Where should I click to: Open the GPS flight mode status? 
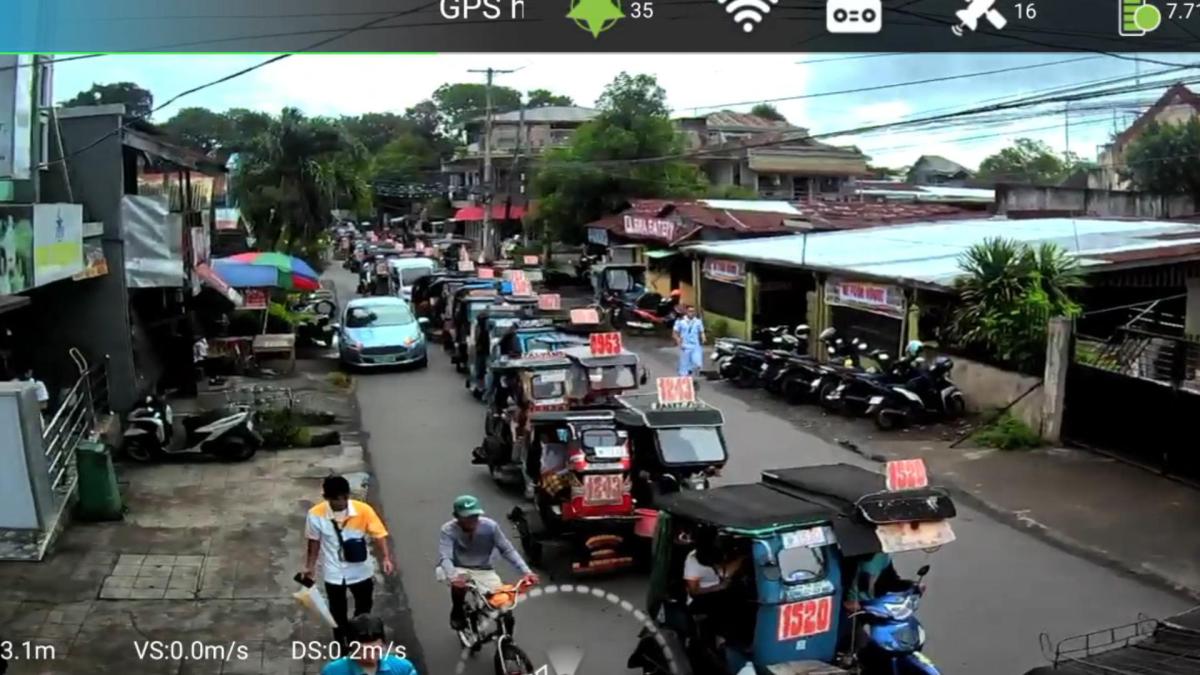481,11
